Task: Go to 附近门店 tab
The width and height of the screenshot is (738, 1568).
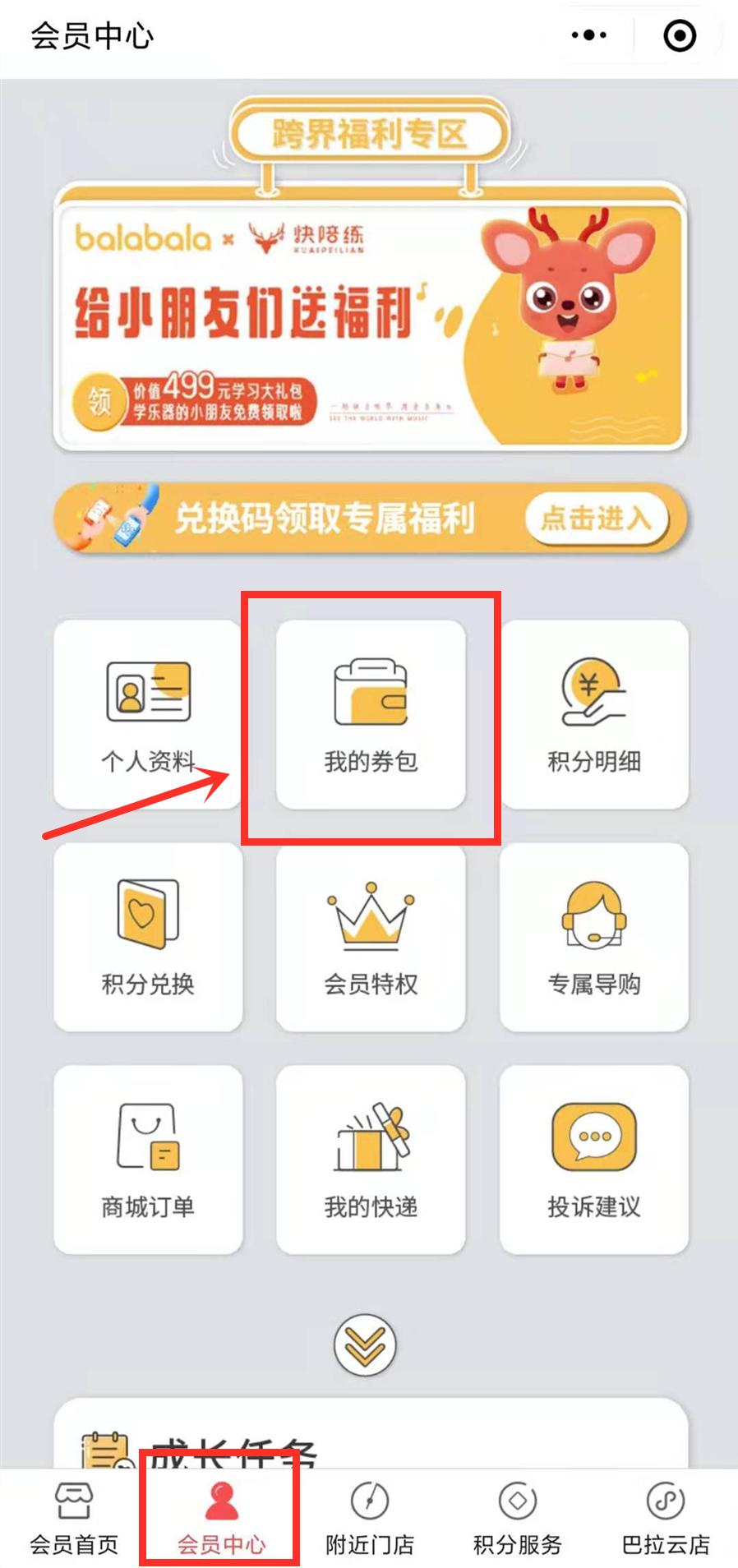Action: (x=369, y=1519)
